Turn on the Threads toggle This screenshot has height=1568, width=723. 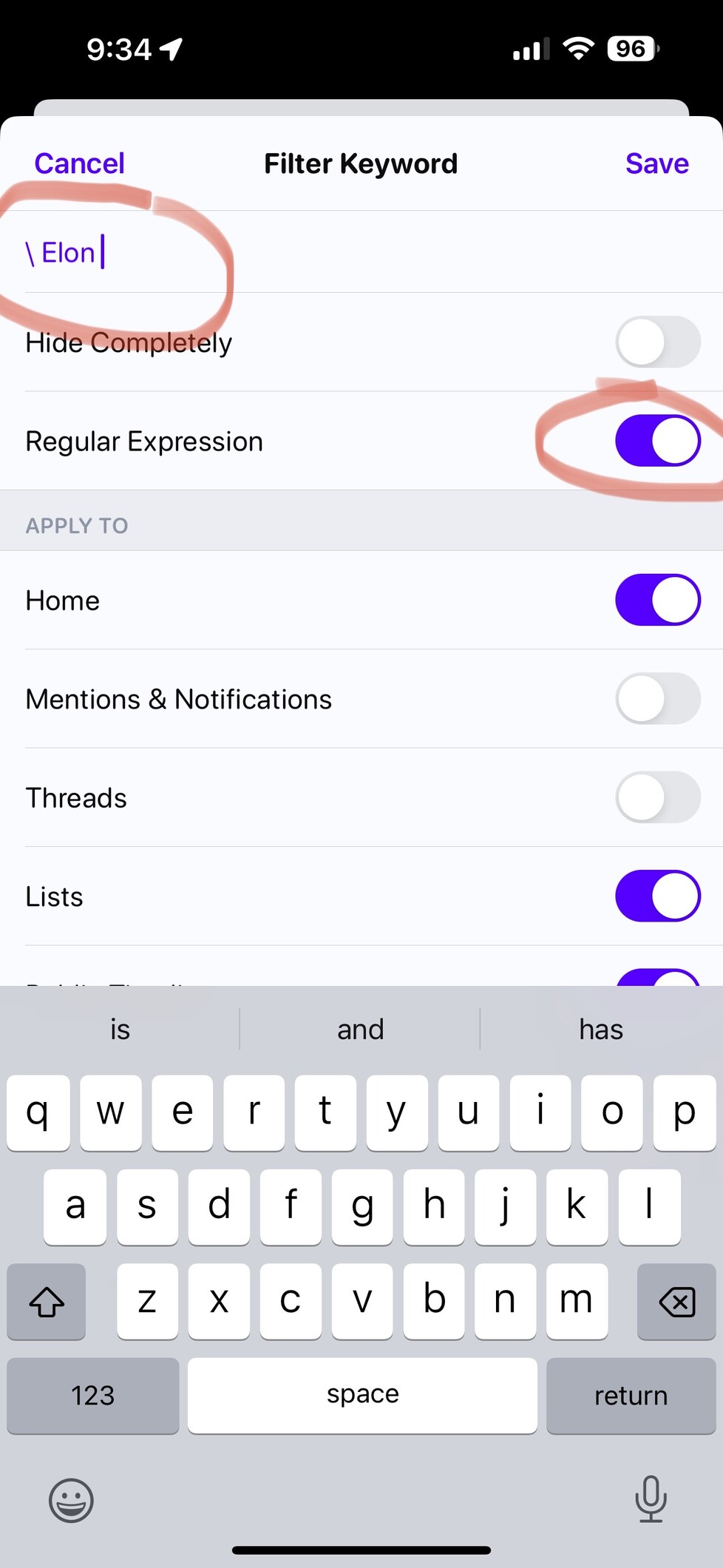point(658,797)
